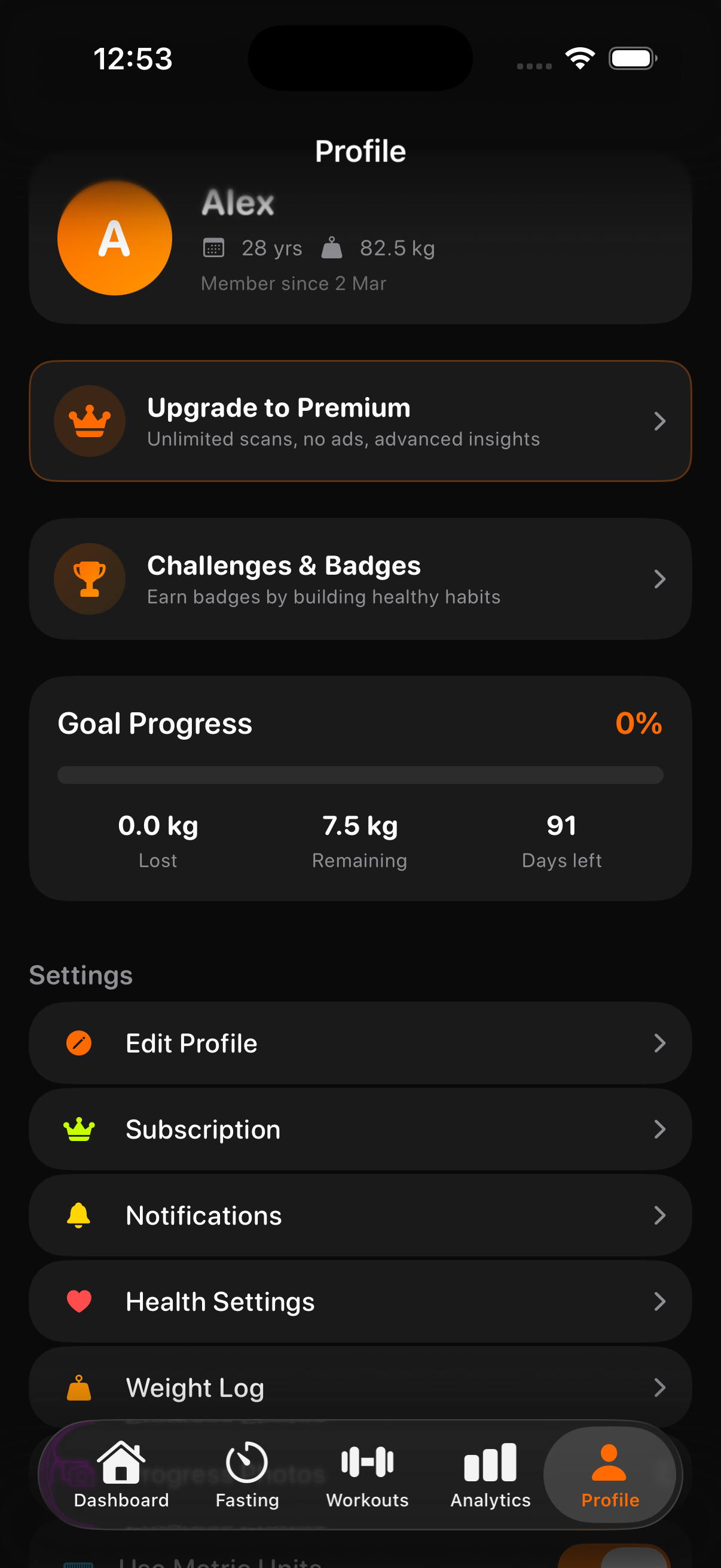Click the Weight Log kettlebell icon
This screenshot has height=1568, width=721.
pyautogui.click(x=79, y=1388)
